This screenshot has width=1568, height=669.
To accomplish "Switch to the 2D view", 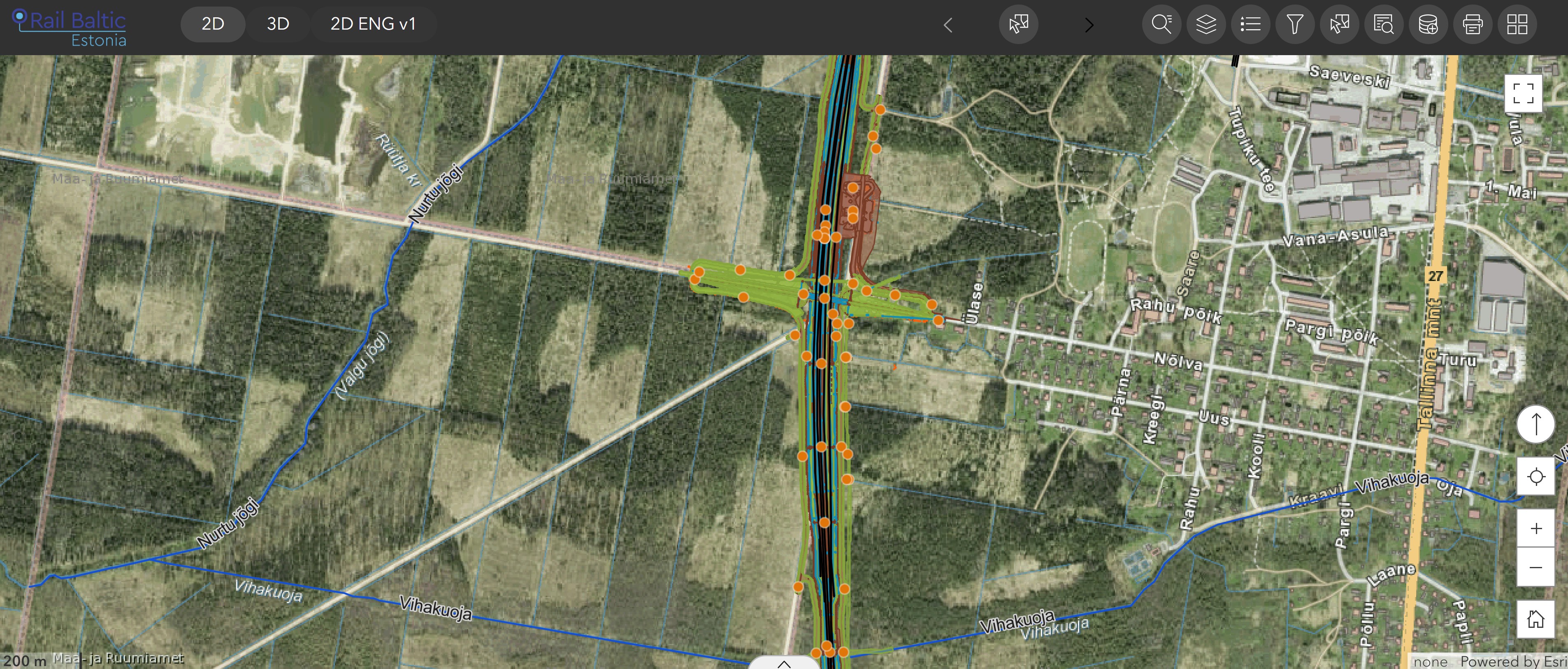I will (x=212, y=24).
